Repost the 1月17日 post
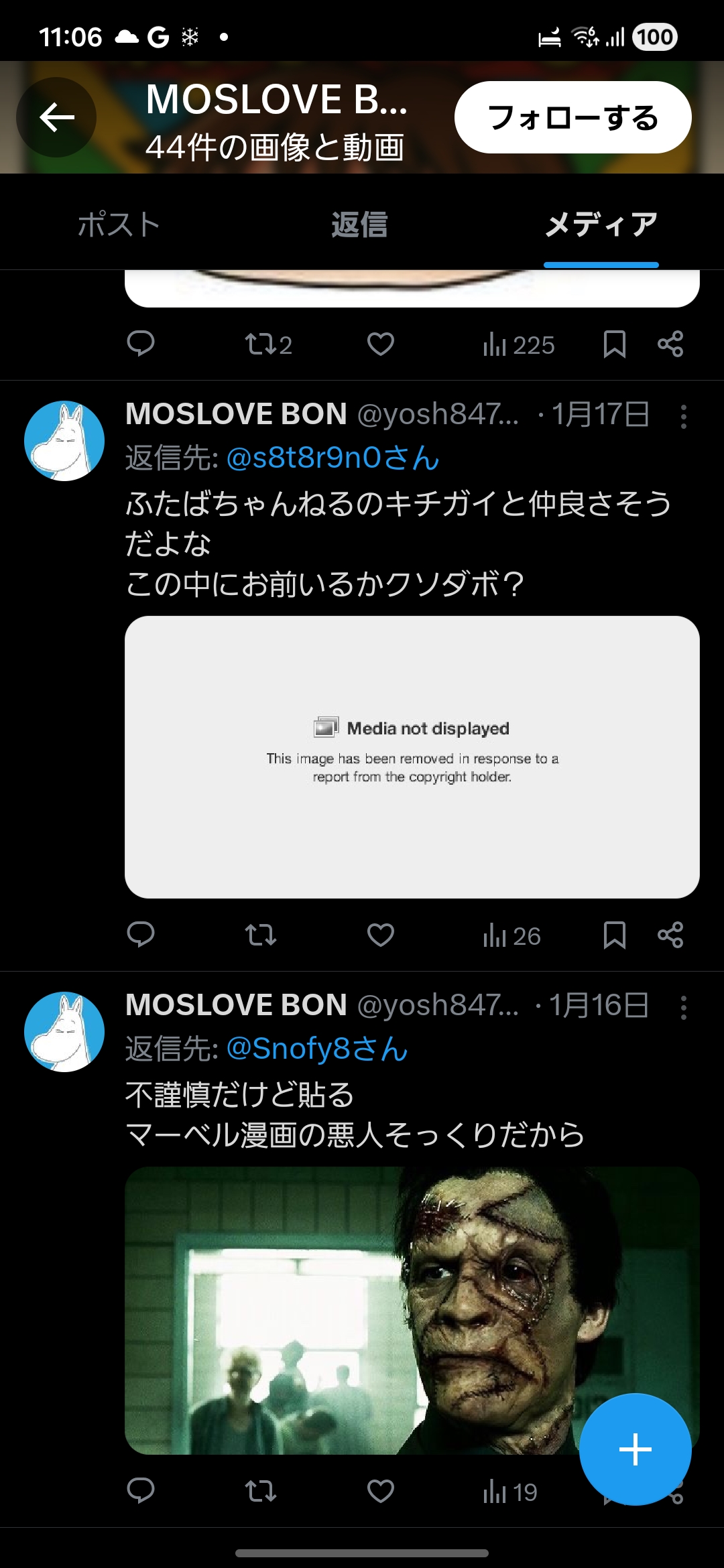This screenshot has width=724, height=1568. (261, 935)
